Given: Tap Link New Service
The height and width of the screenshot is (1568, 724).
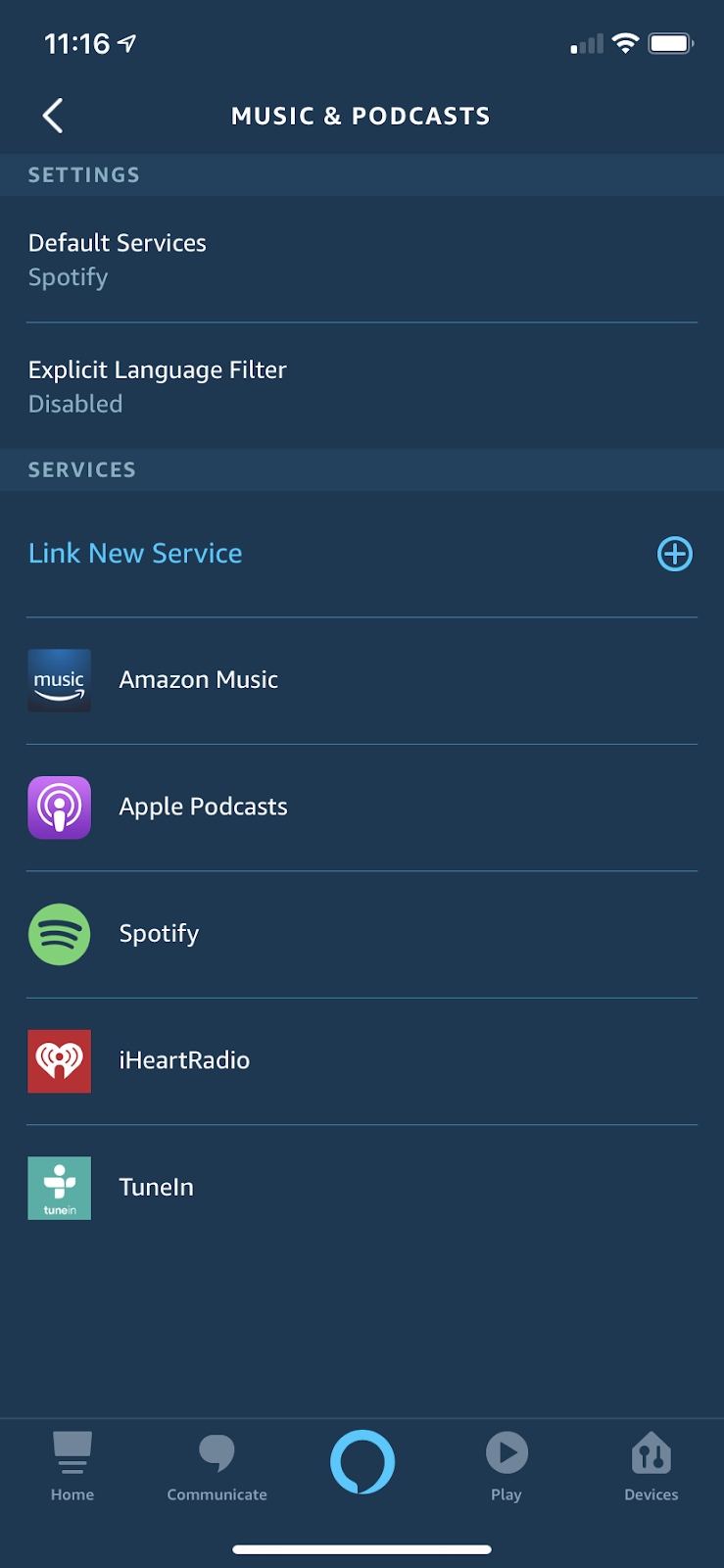Looking at the screenshot, I should pos(135,554).
